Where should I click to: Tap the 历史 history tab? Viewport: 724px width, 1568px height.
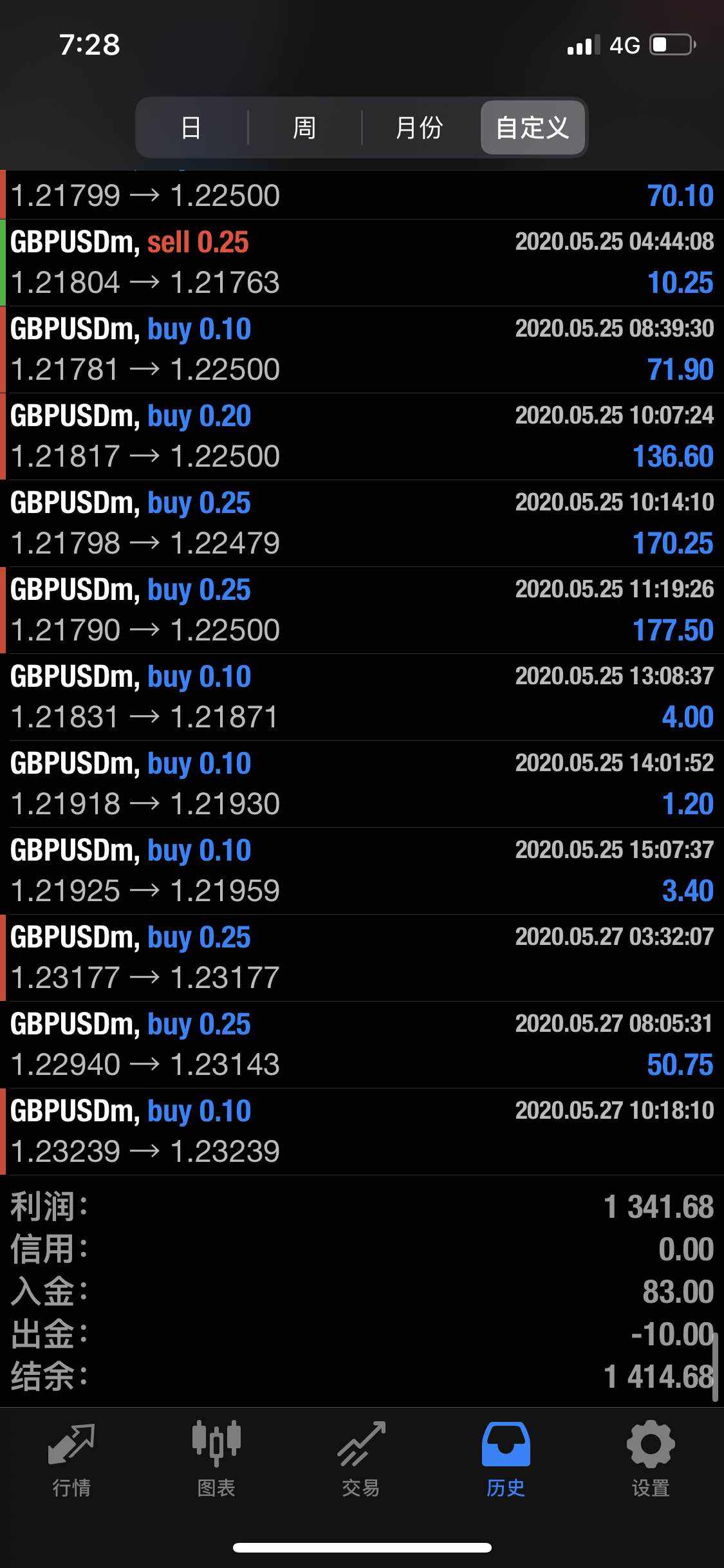point(506,1459)
